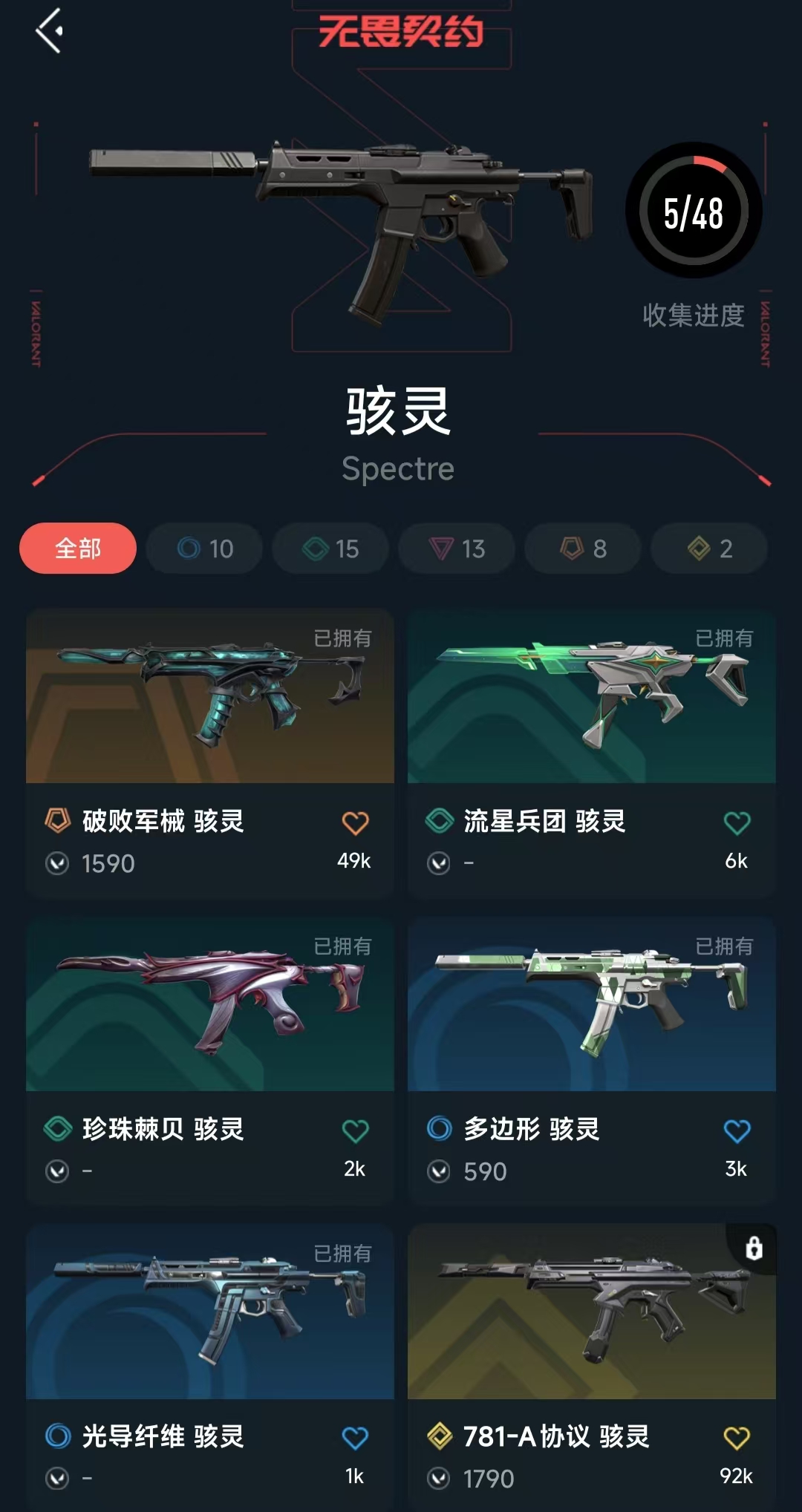
Task: Open the 珍珠棘贝 骇灵 skin card
Action: click(210, 1062)
